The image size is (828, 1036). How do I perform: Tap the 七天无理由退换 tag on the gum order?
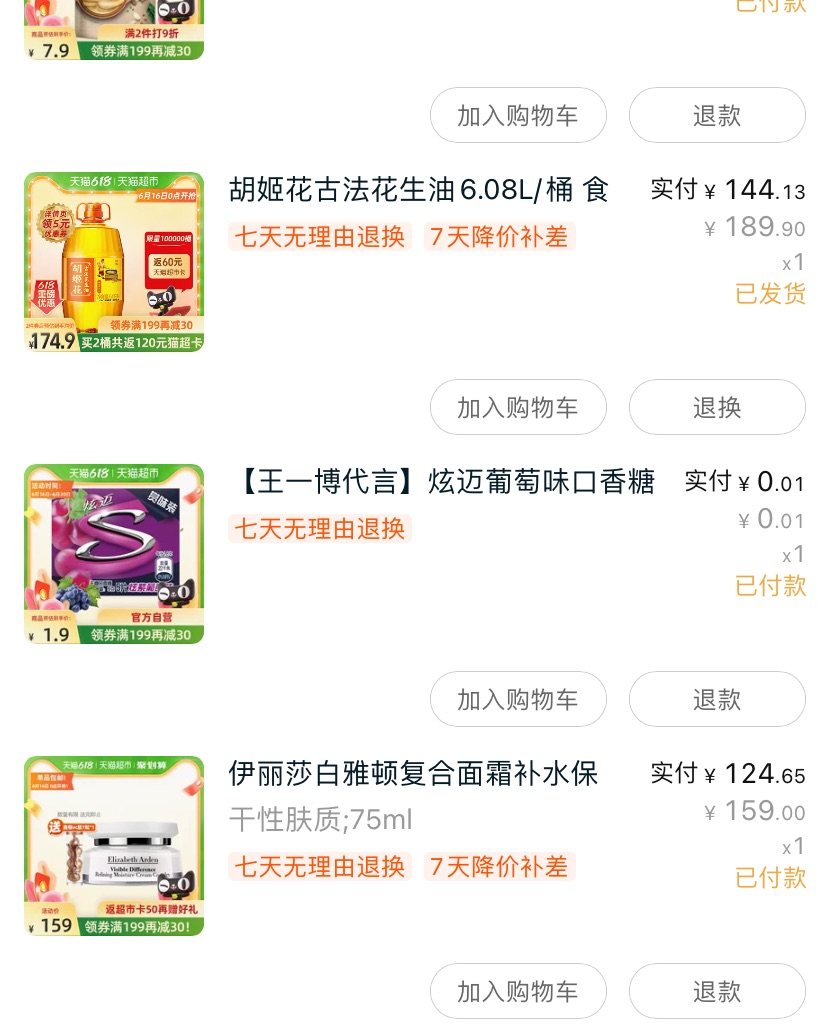(319, 528)
